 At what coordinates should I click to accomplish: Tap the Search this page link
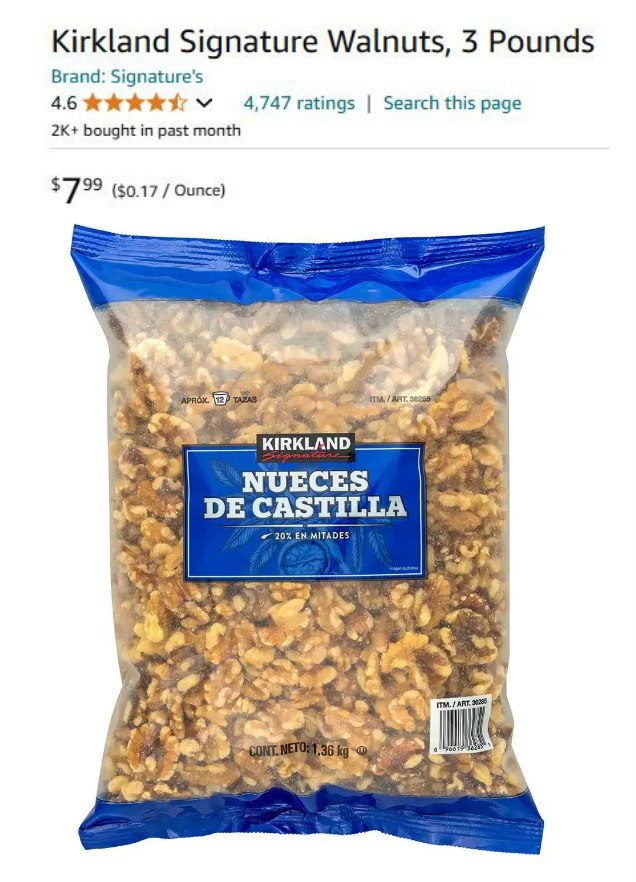pos(452,103)
